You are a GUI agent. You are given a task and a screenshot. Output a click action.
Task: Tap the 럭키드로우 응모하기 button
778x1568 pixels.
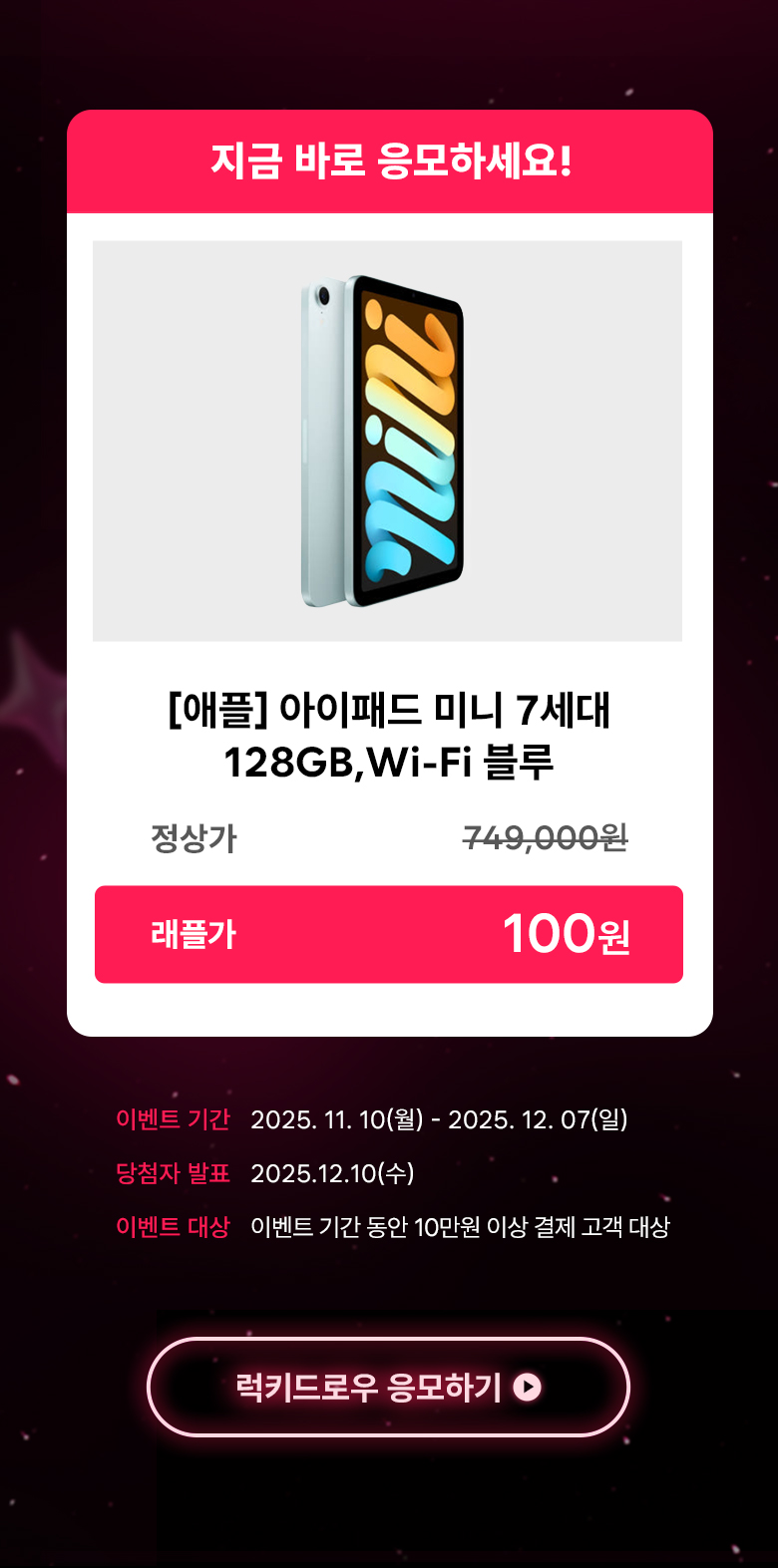coord(388,1387)
